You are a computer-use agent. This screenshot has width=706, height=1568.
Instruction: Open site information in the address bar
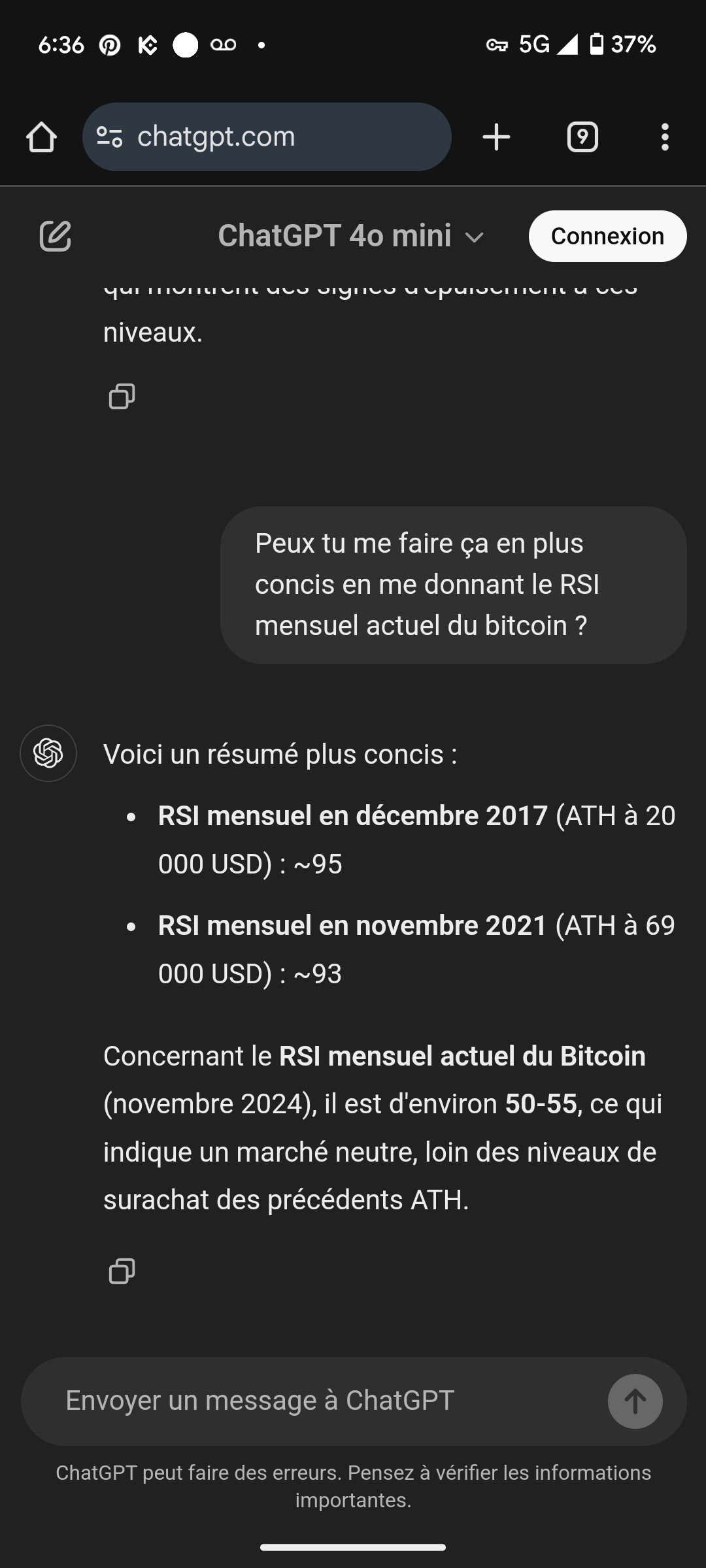click(110, 137)
